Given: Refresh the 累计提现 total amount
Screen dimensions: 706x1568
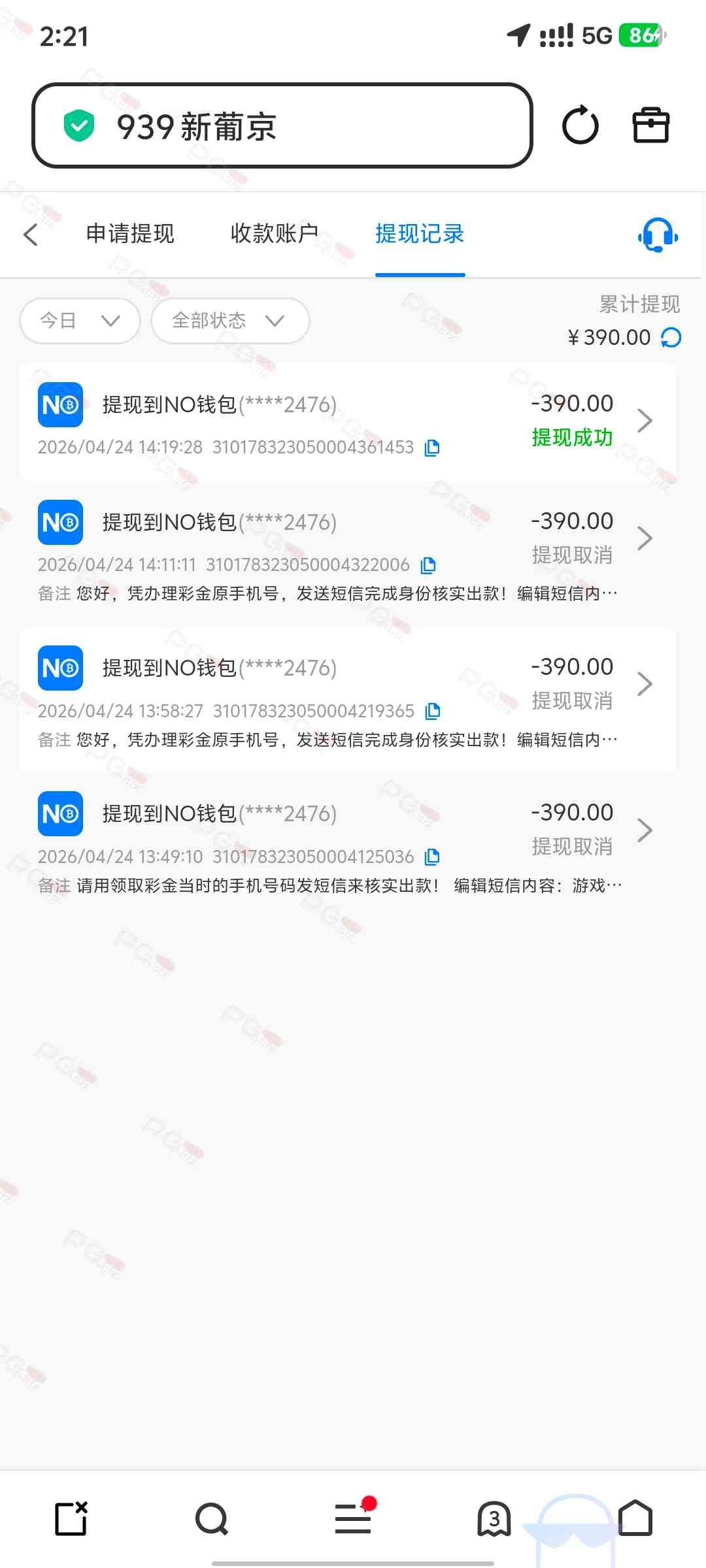Looking at the screenshot, I should [x=671, y=338].
